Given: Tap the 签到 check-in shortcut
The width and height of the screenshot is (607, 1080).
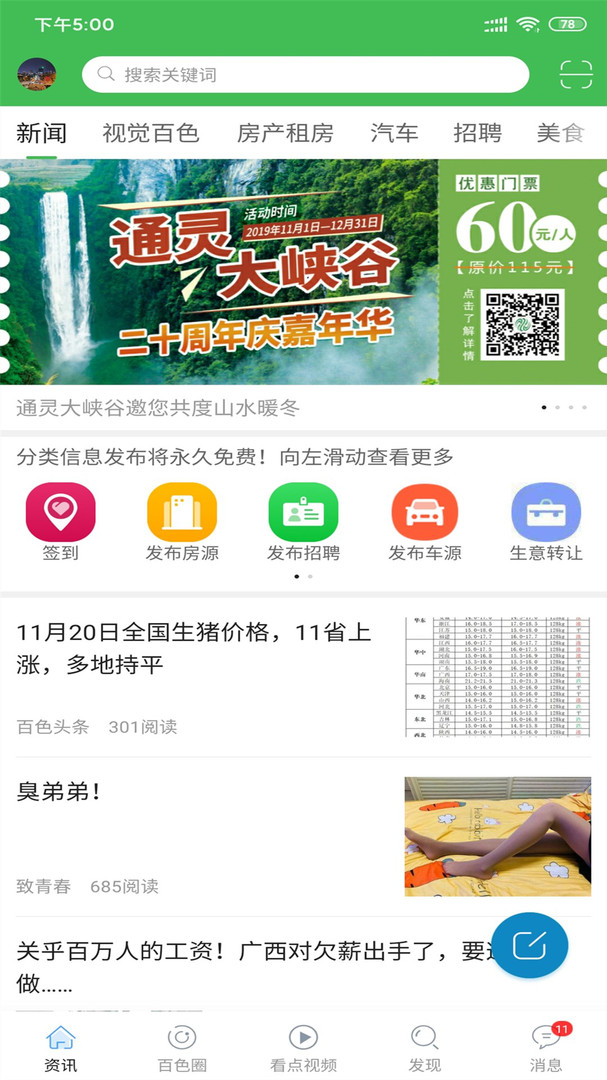Looking at the screenshot, I should point(60,522).
